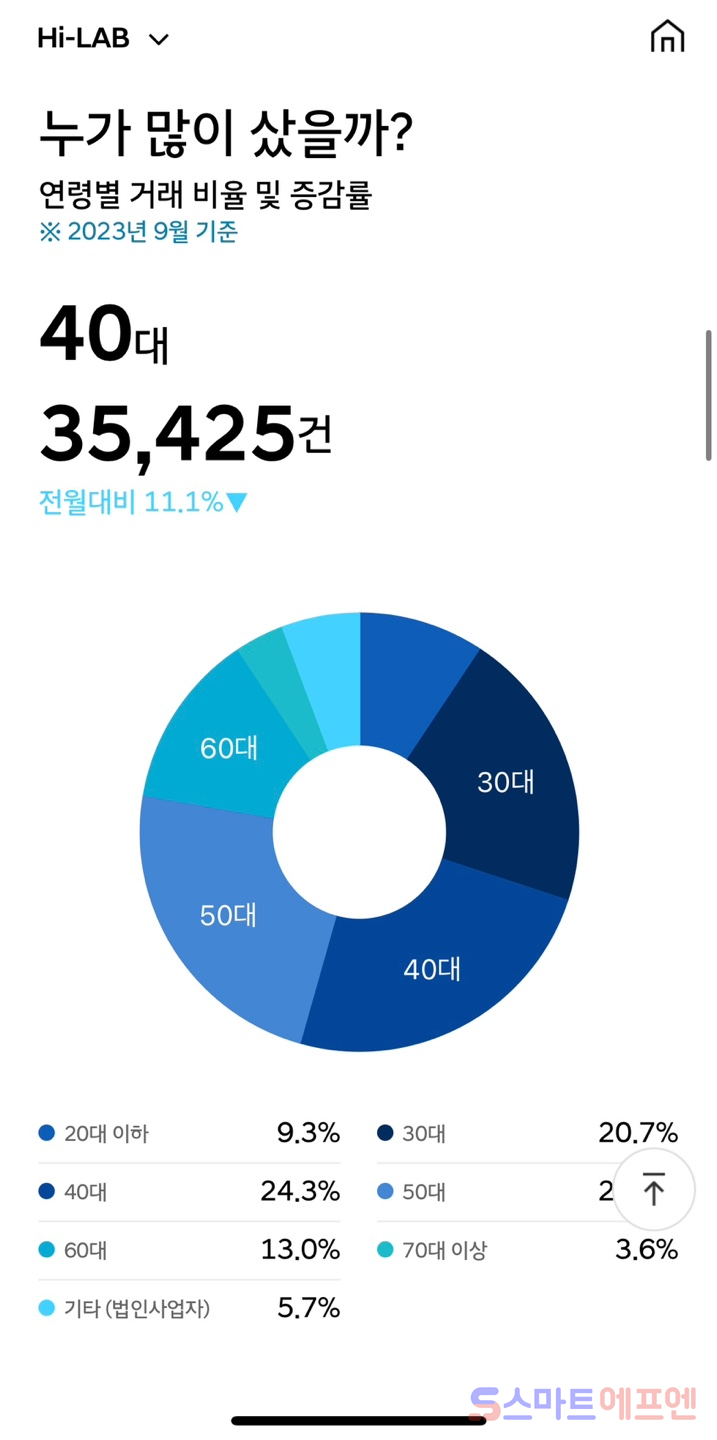Select the 40대 slice of the chart
The width and height of the screenshot is (717, 1440).
[x=432, y=968]
